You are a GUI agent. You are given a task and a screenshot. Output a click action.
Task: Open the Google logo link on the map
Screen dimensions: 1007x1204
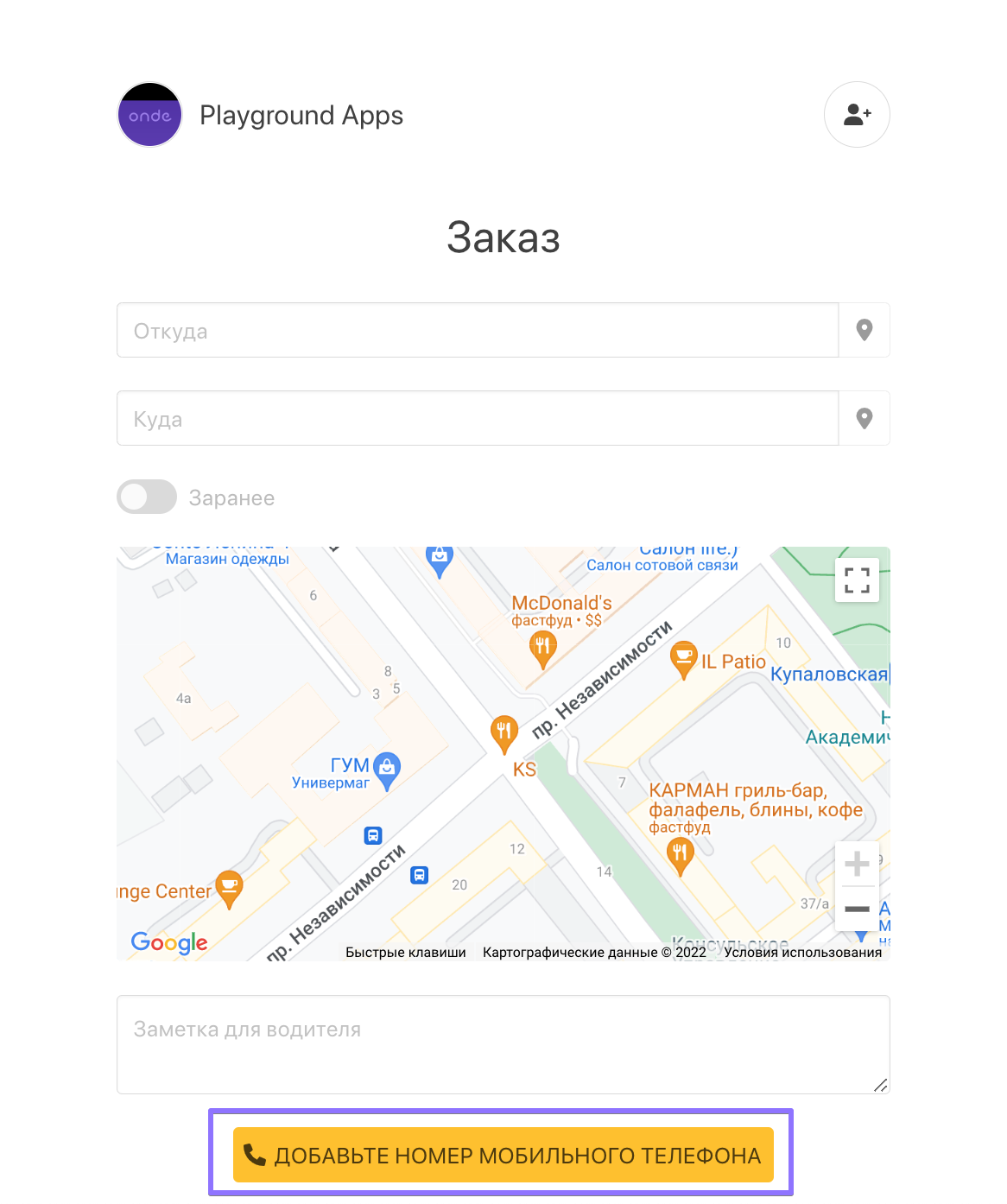pyautogui.click(x=169, y=942)
